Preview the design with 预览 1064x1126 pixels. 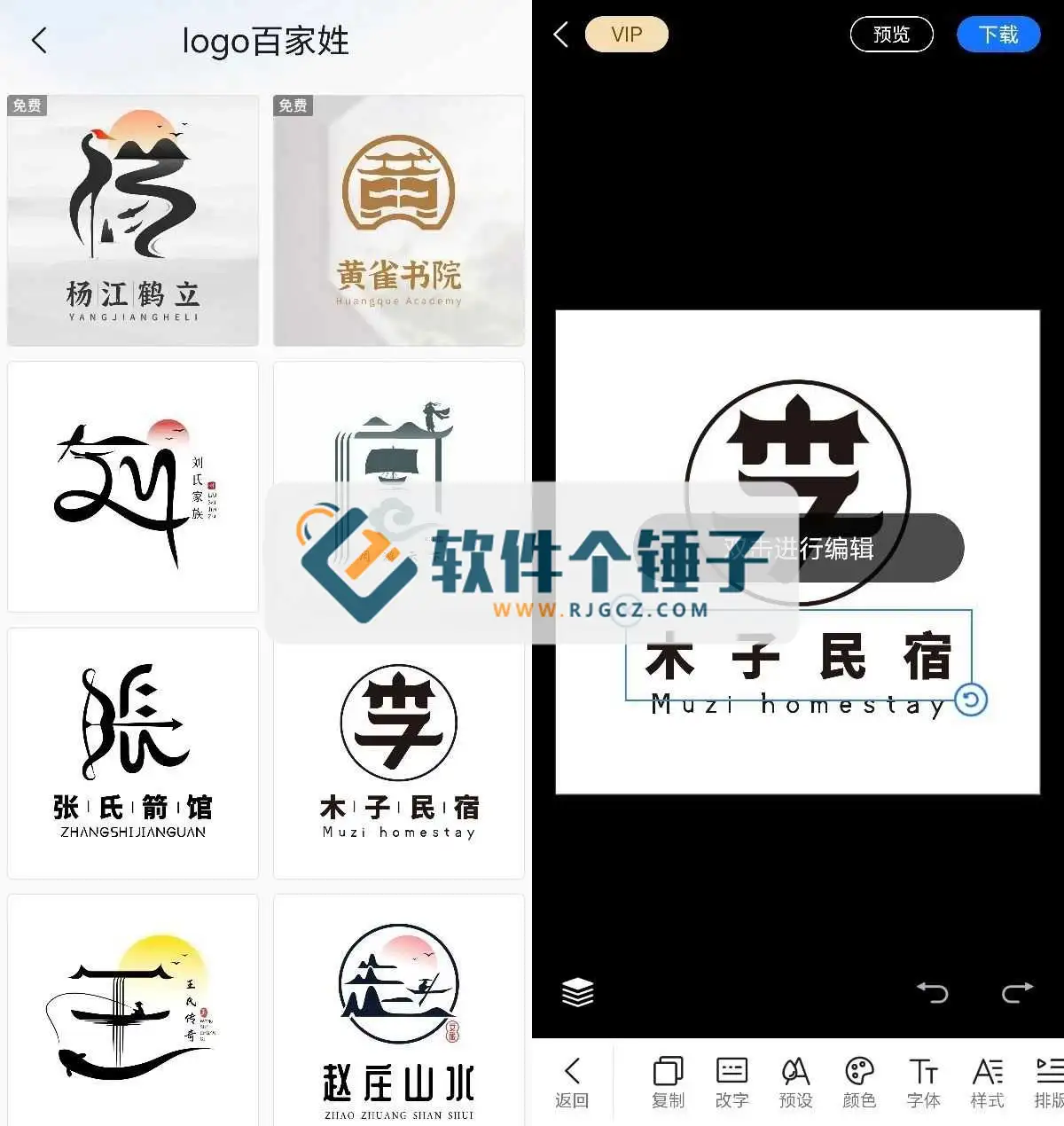tap(891, 35)
